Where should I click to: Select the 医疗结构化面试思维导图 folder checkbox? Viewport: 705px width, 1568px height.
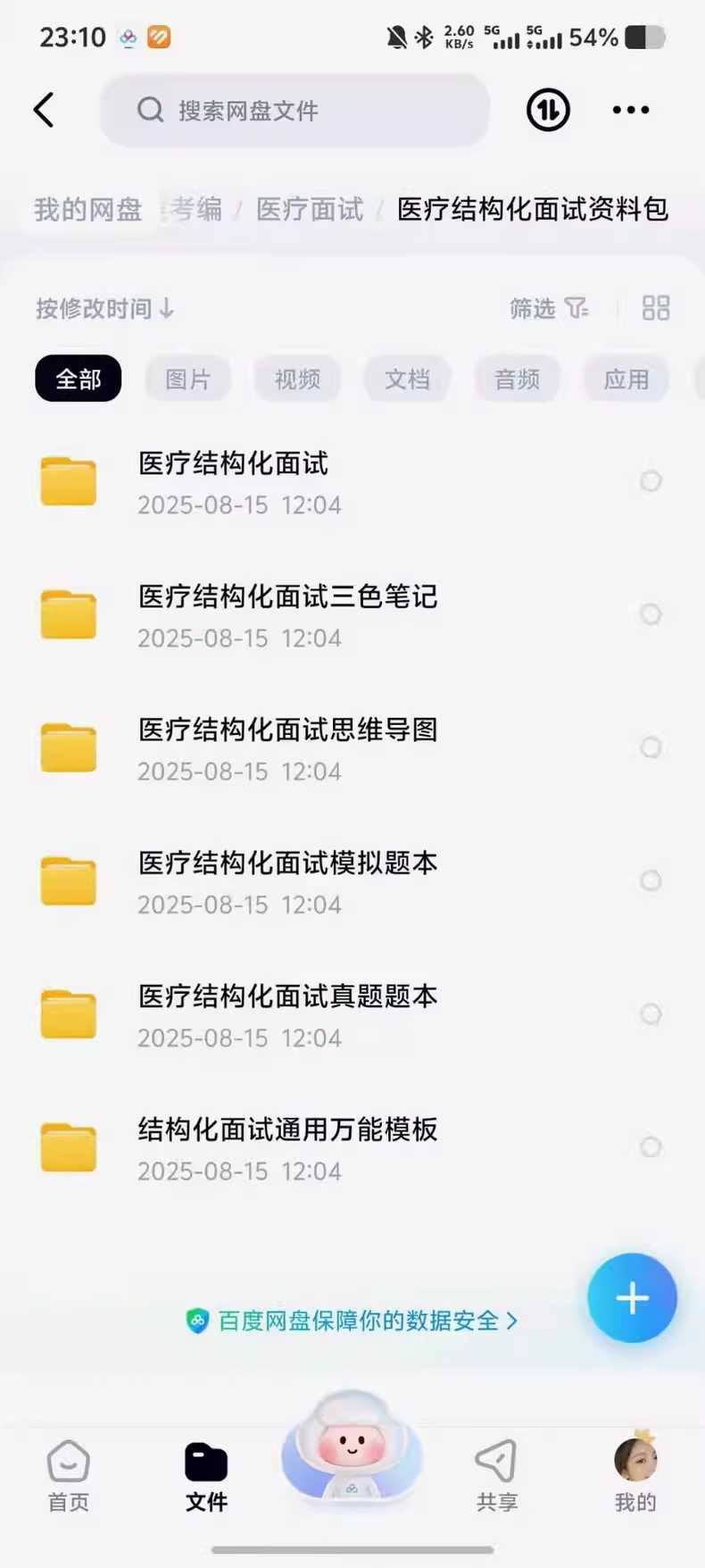651,747
